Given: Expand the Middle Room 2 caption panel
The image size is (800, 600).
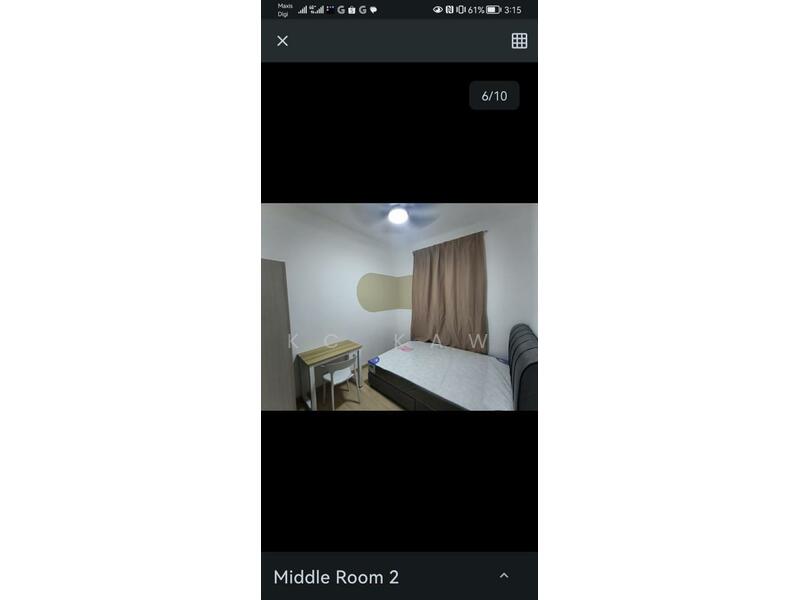Looking at the screenshot, I should [504, 576].
